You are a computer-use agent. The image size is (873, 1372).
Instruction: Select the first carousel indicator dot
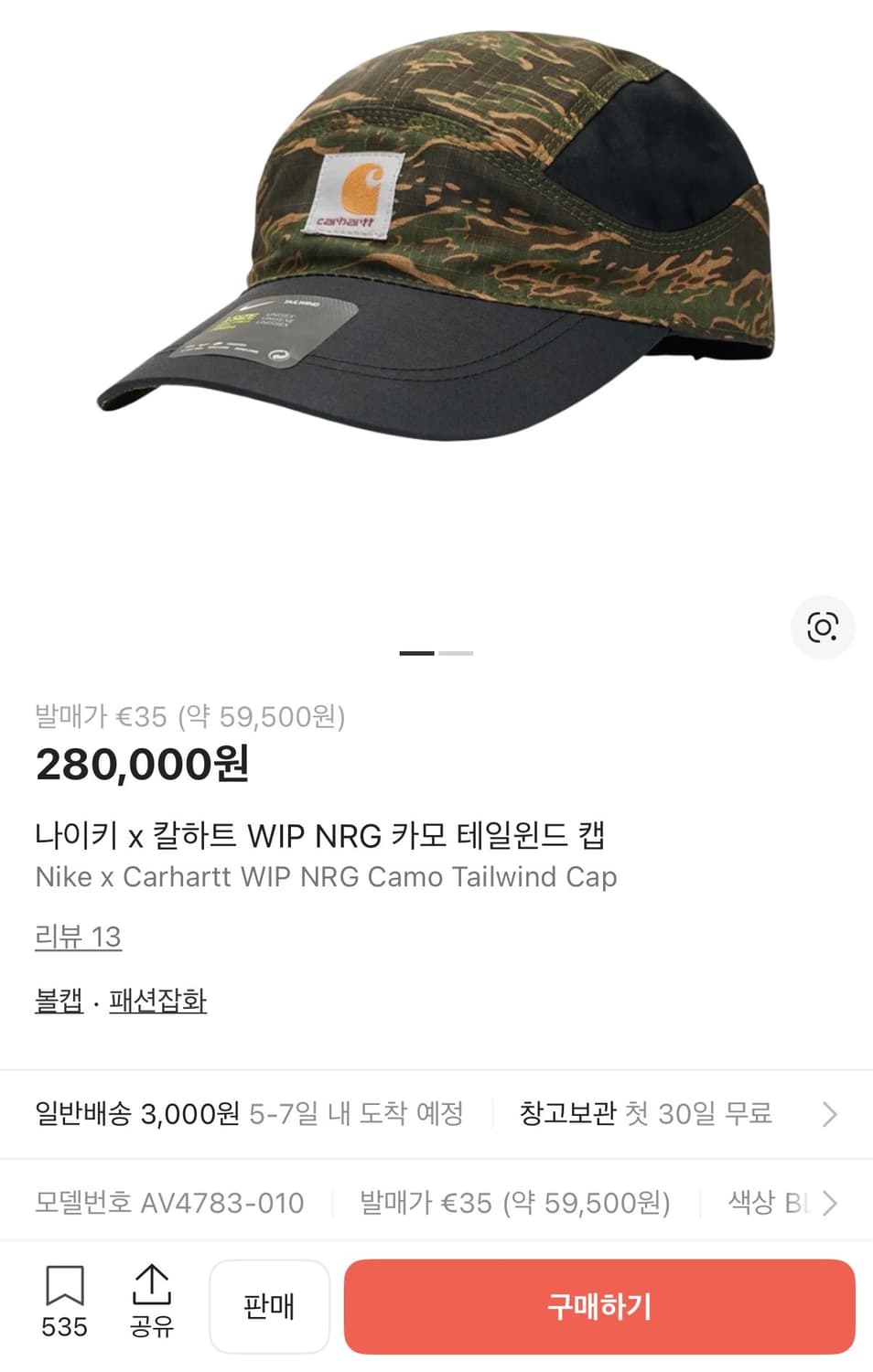pyautogui.click(x=418, y=652)
